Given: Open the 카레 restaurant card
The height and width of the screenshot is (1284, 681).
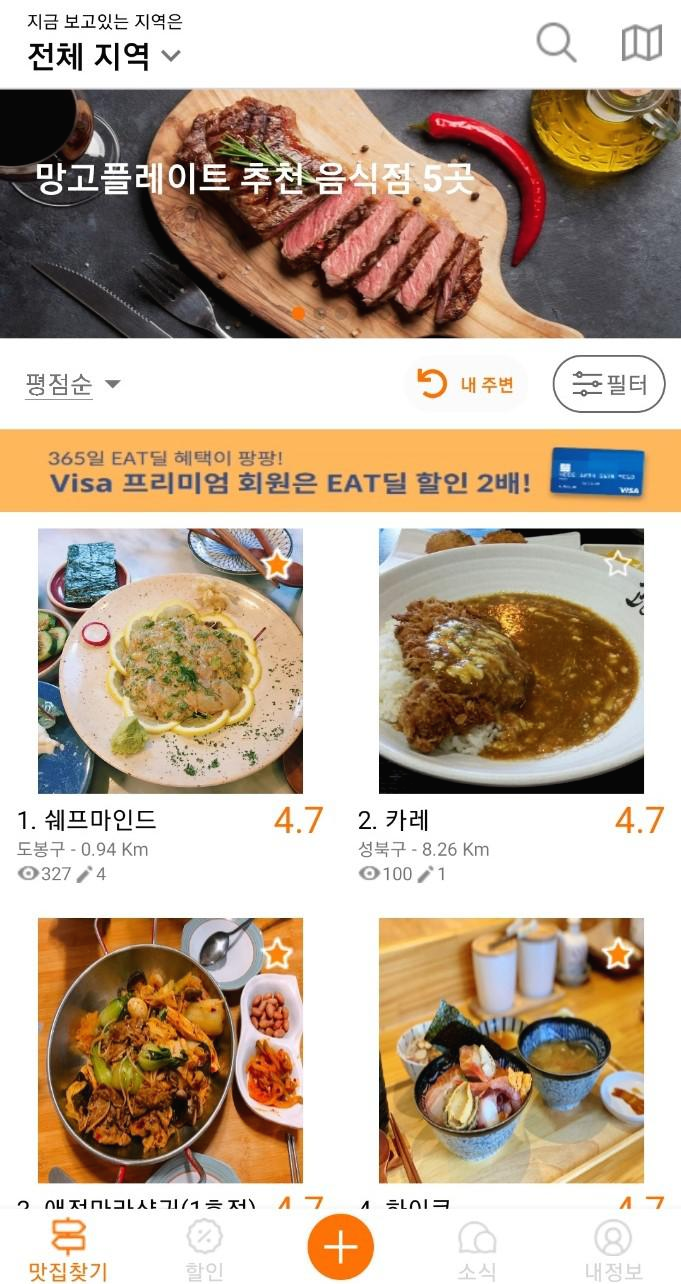Looking at the screenshot, I should [511, 661].
